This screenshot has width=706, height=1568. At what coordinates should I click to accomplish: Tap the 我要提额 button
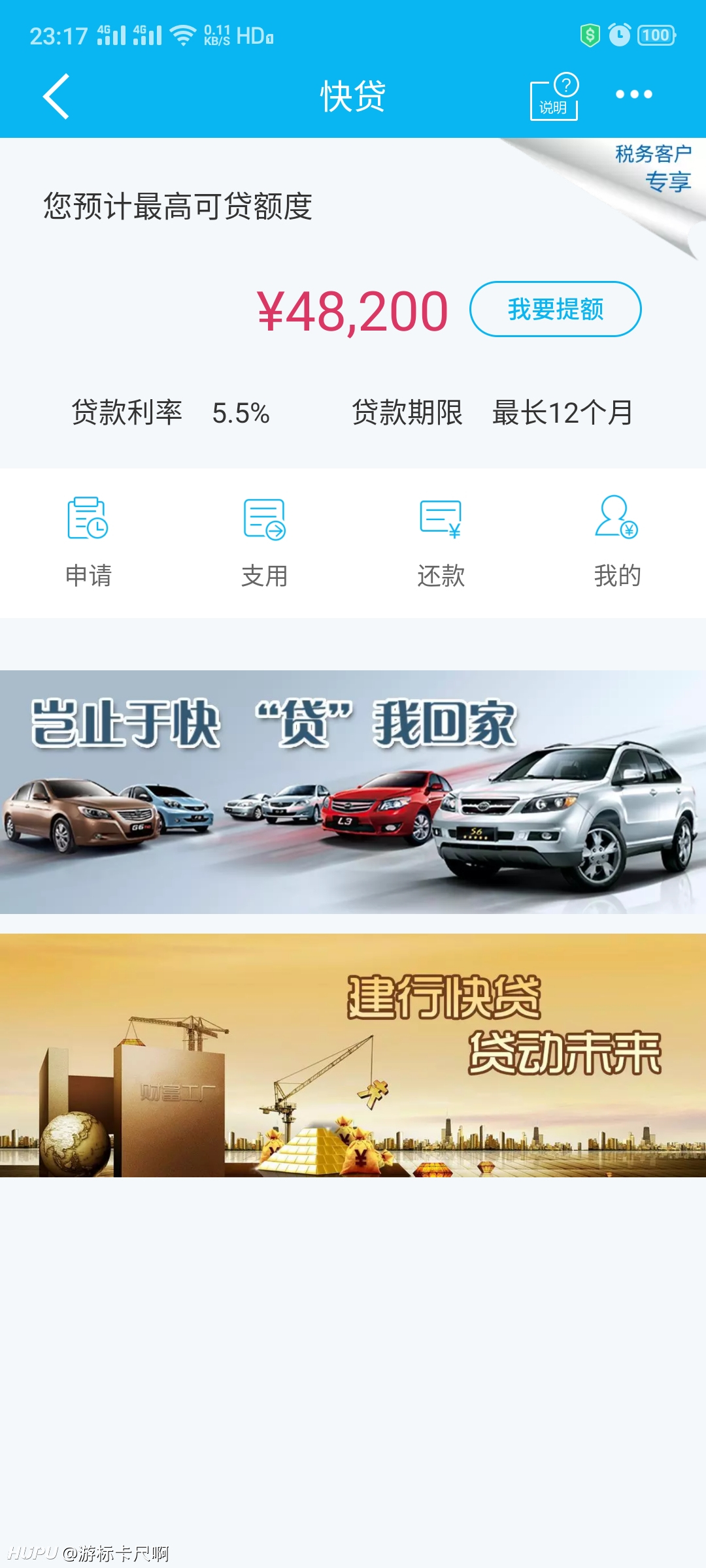[x=556, y=309]
